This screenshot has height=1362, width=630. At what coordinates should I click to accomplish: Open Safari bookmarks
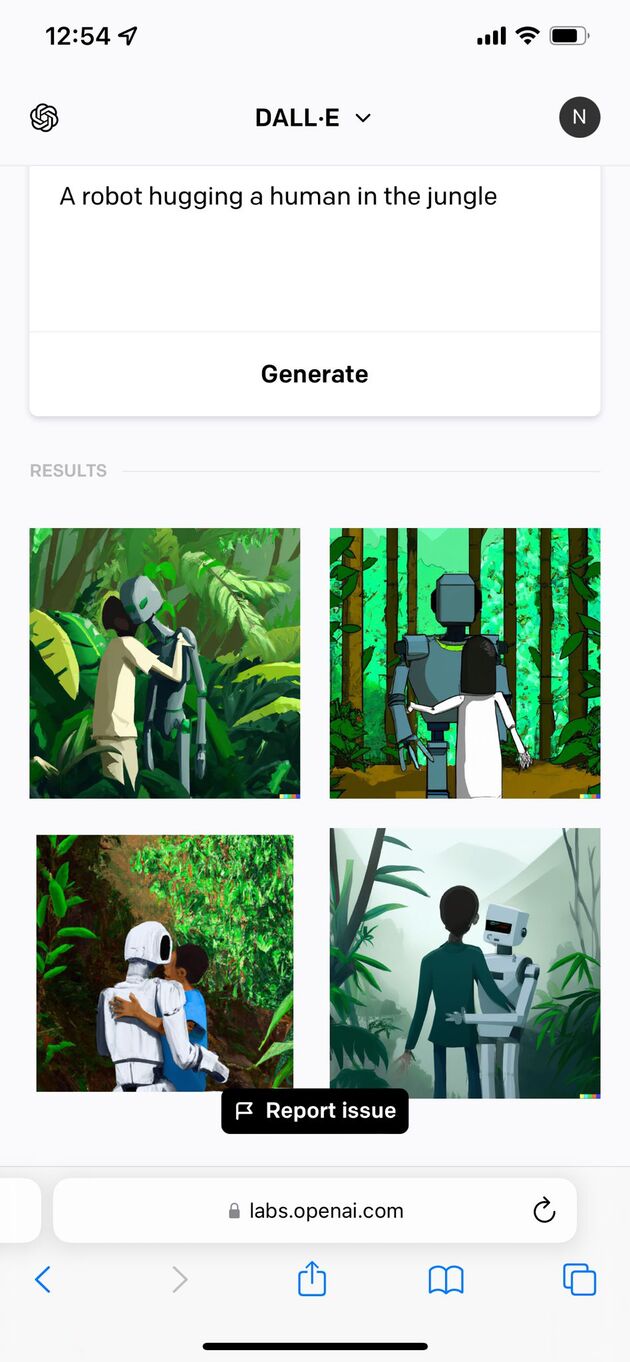click(446, 1279)
